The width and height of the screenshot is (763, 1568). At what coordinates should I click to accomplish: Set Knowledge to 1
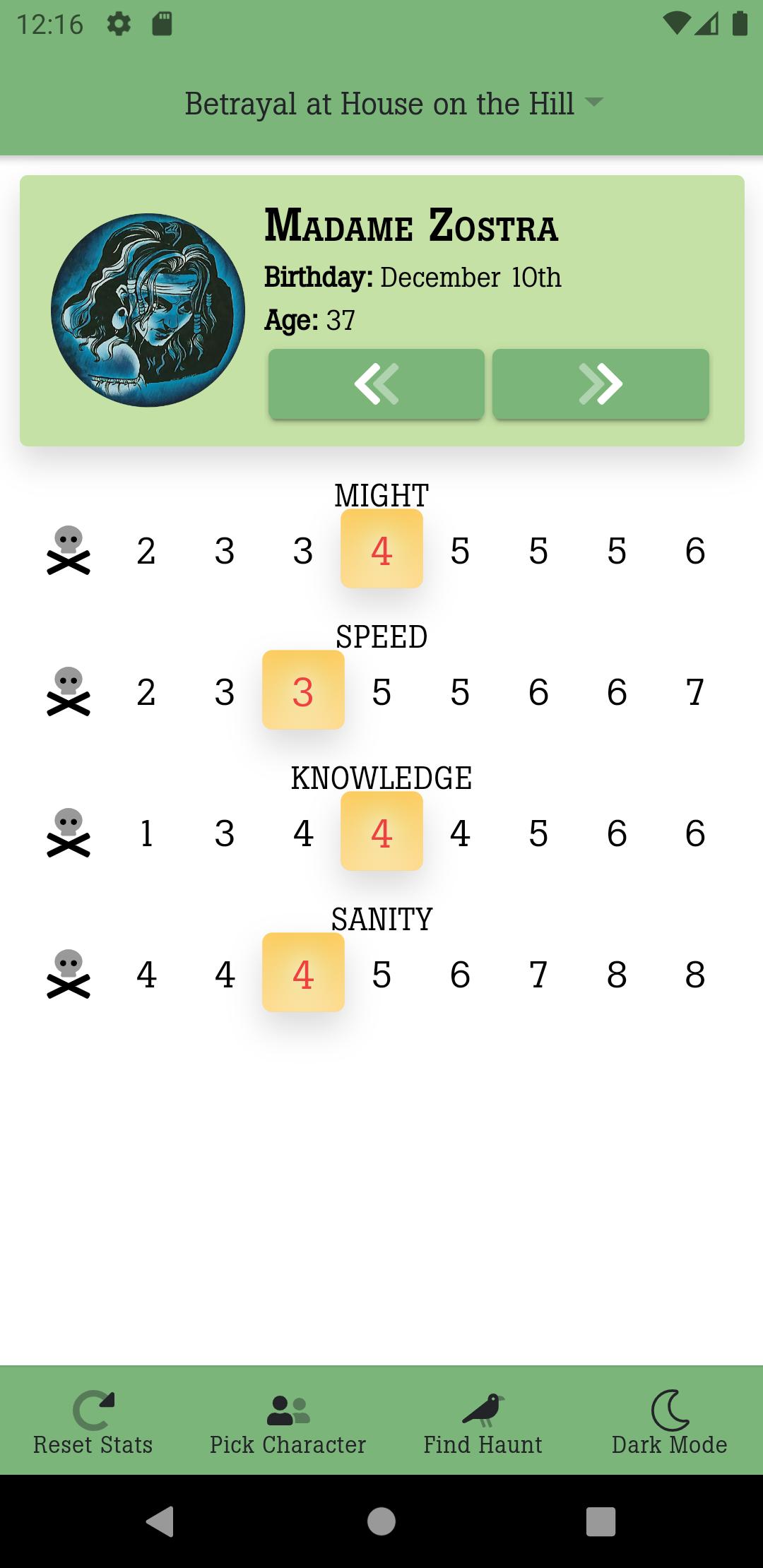pos(146,833)
